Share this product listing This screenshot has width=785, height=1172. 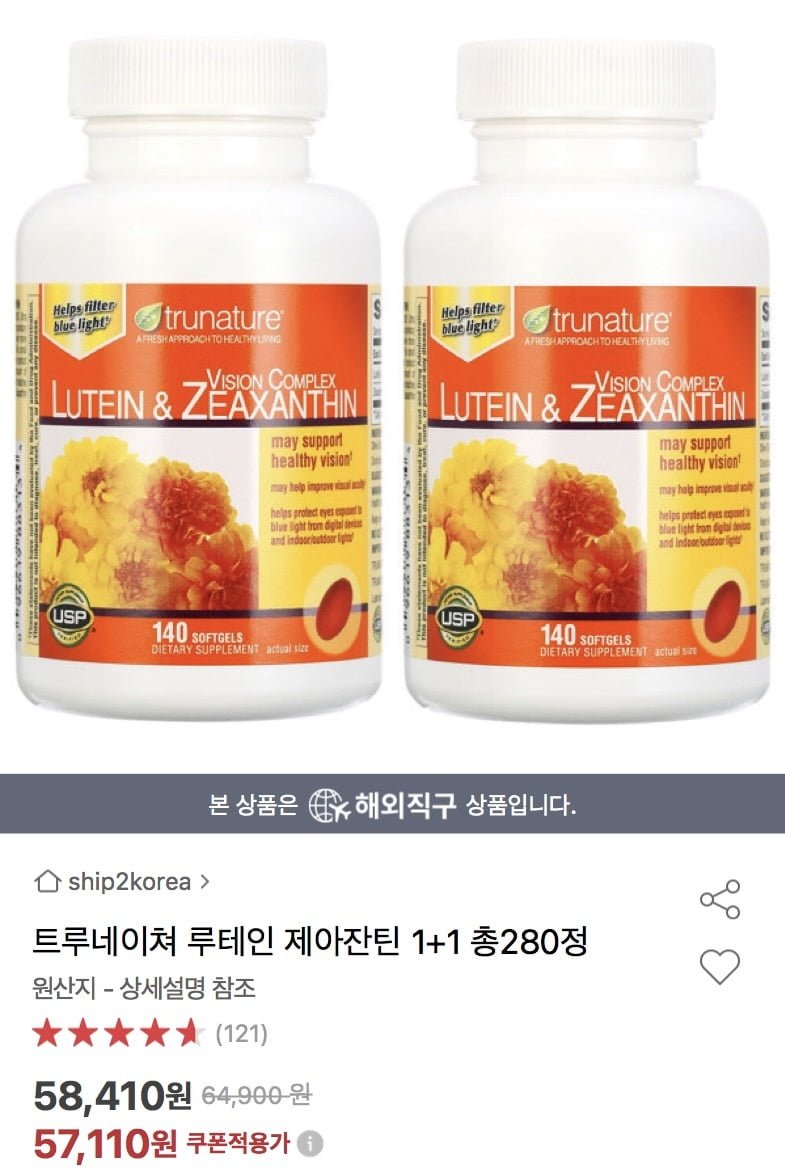coord(720,899)
